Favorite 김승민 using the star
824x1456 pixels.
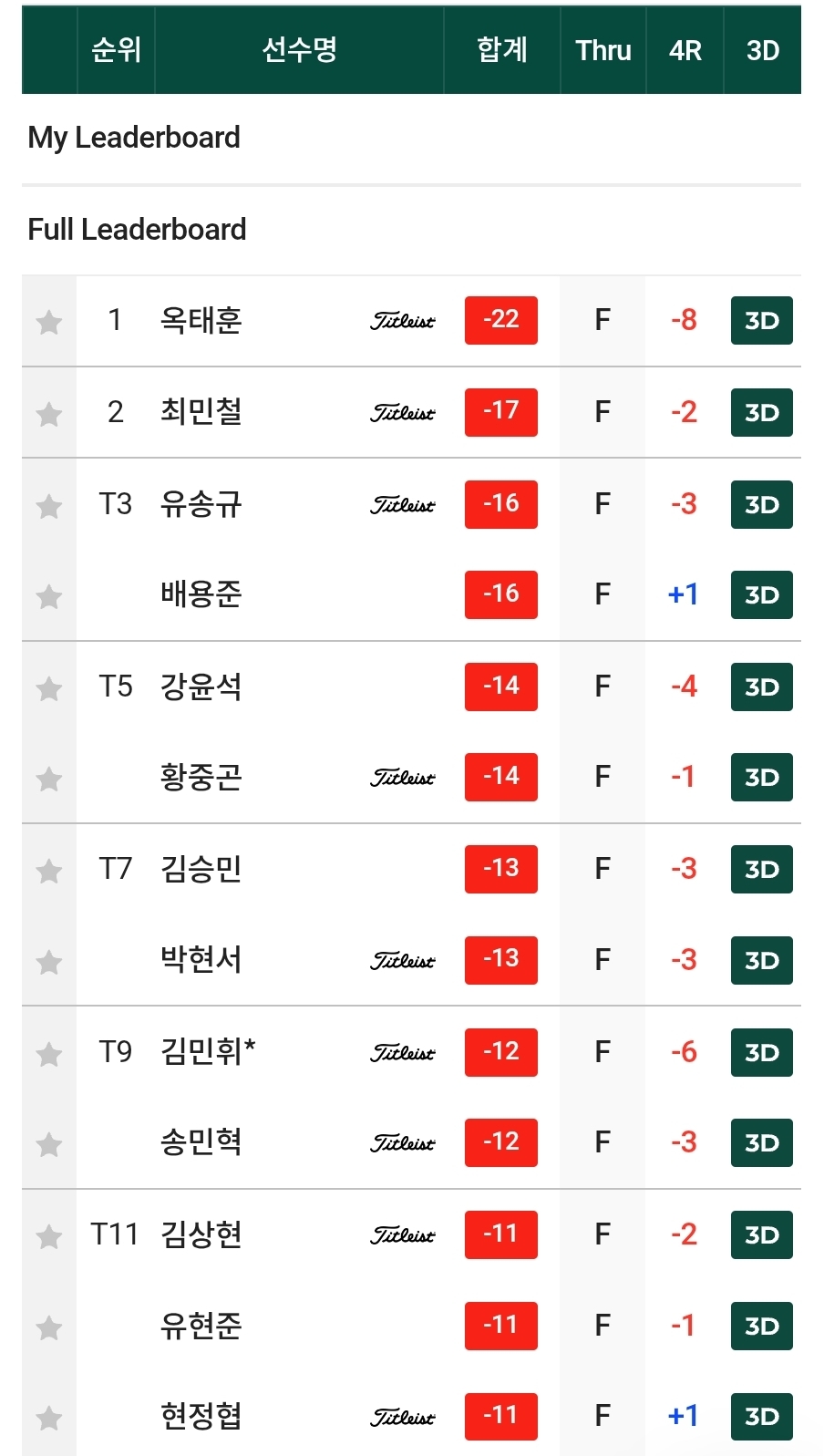coord(49,871)
